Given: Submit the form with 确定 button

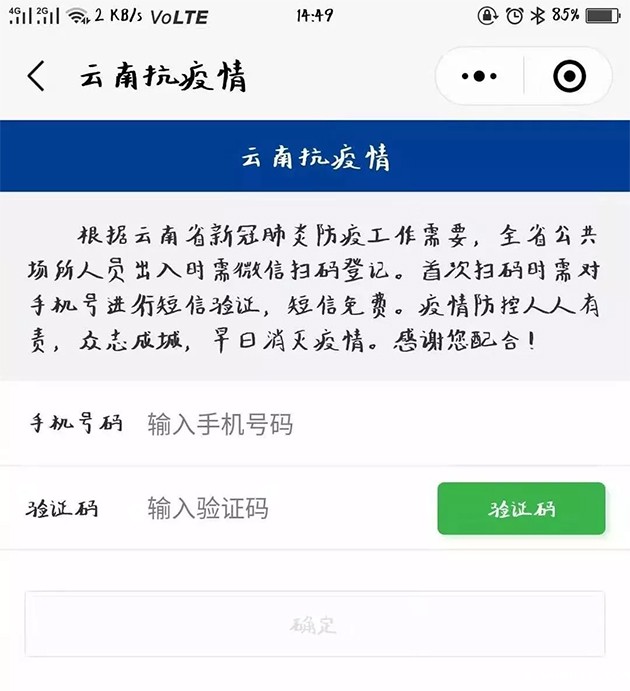Looking at the screenshot, I should pos(315,625).
